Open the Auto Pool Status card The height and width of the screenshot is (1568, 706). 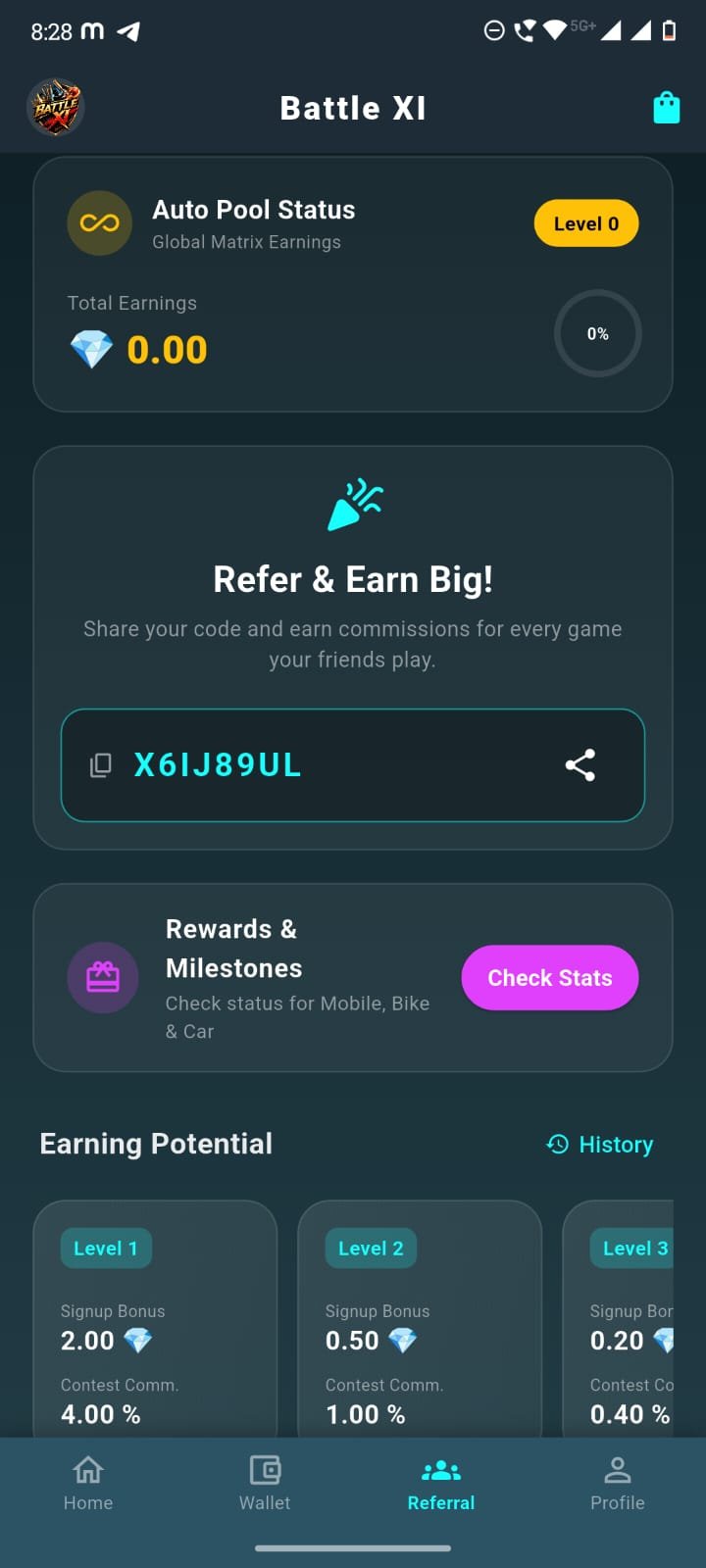click(353, 284)
